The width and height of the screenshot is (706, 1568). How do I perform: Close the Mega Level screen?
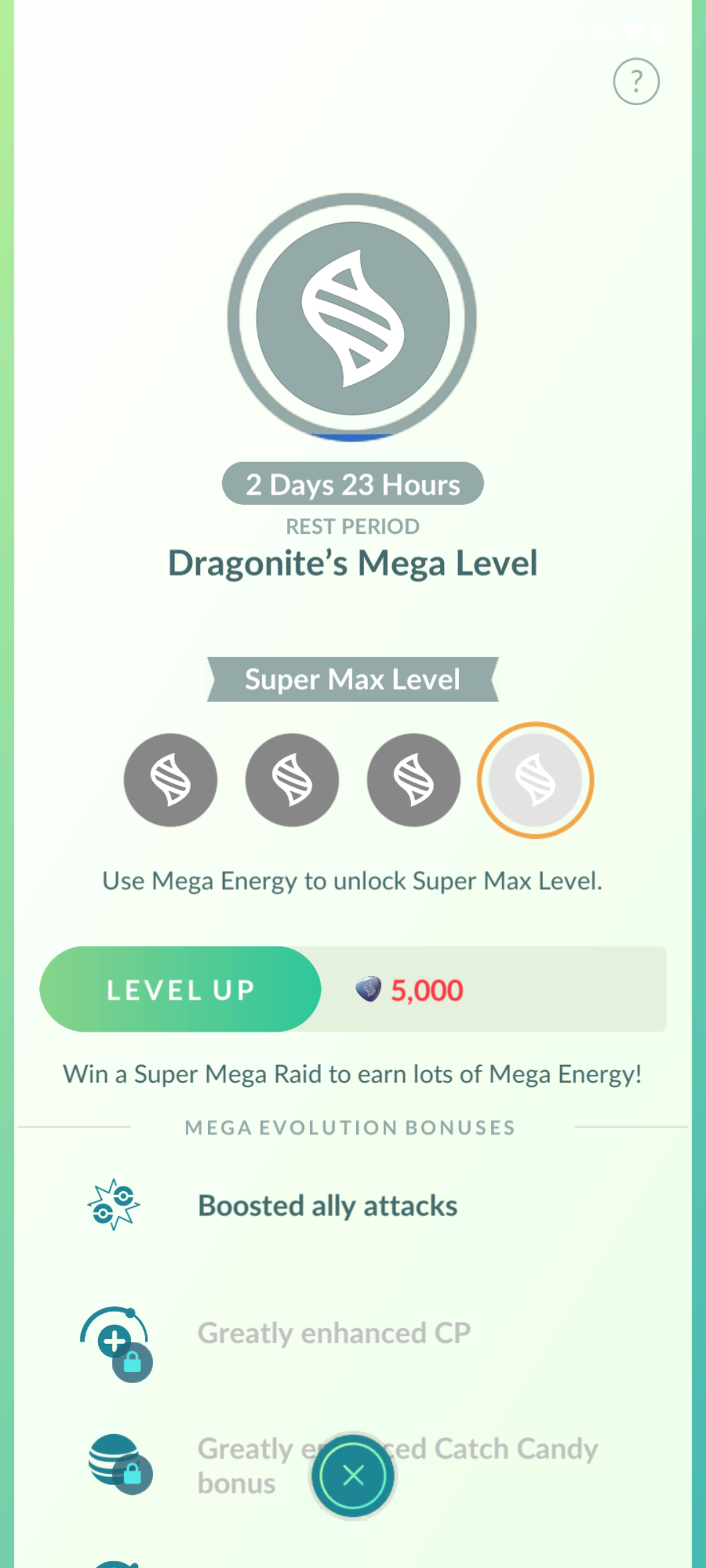(353, 1475)
